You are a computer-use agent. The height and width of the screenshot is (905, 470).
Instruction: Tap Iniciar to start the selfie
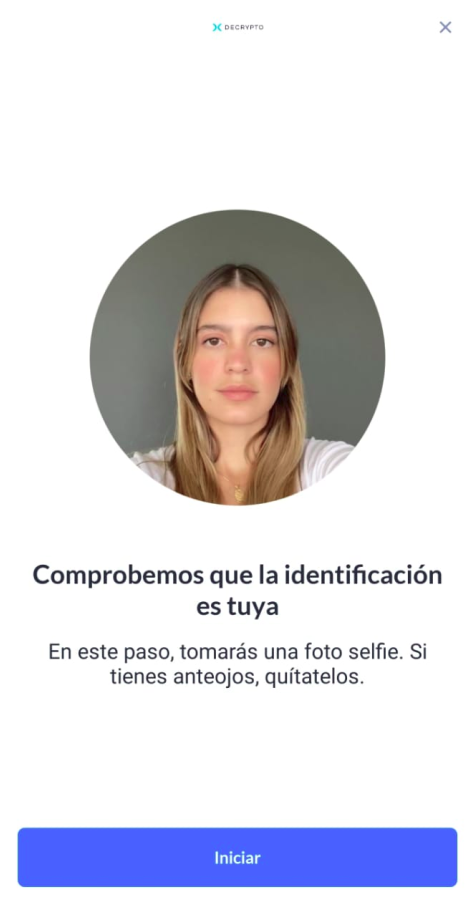(x=237, y=857)
